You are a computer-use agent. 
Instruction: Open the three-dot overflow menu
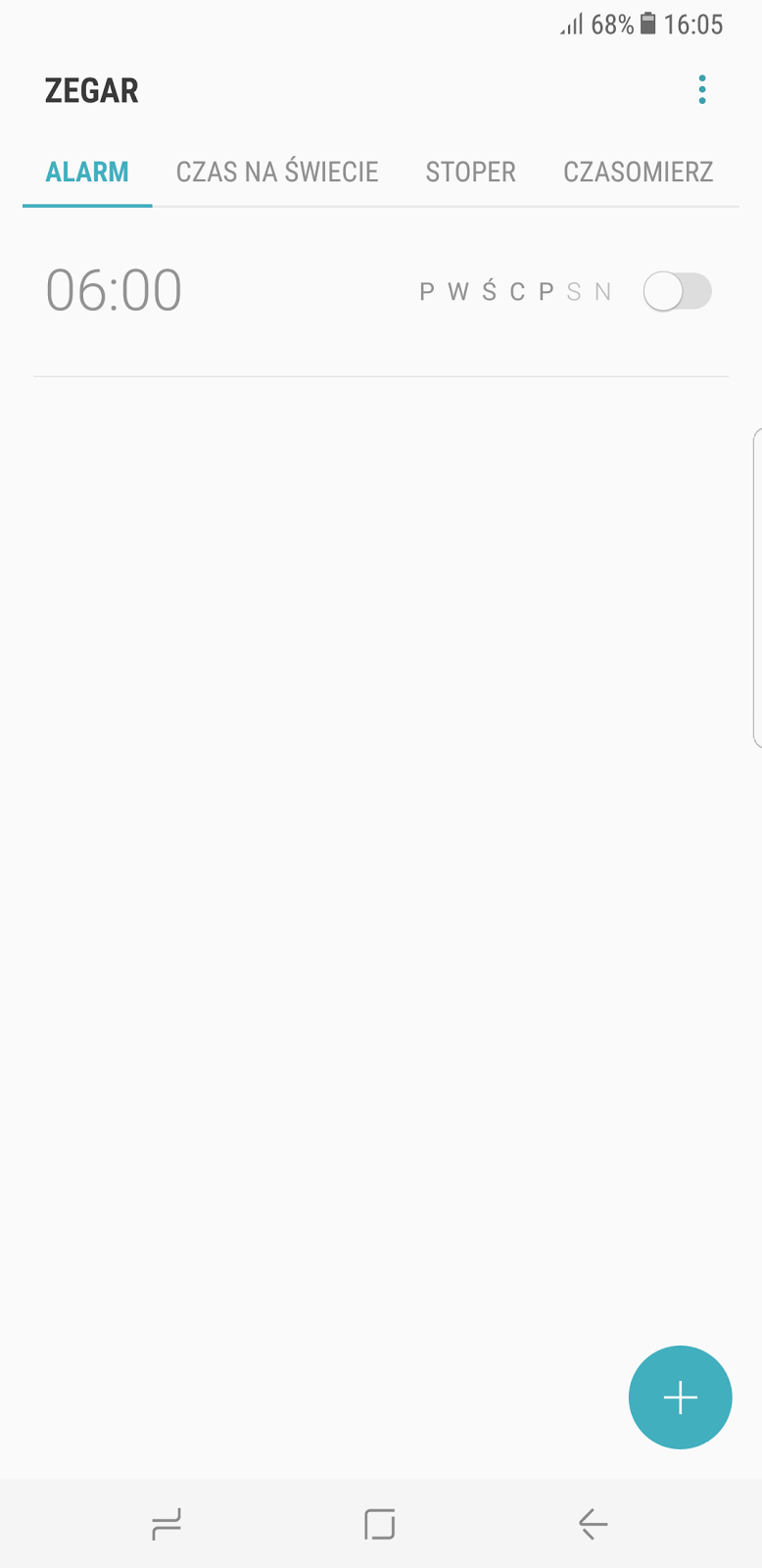coord(701,90)
